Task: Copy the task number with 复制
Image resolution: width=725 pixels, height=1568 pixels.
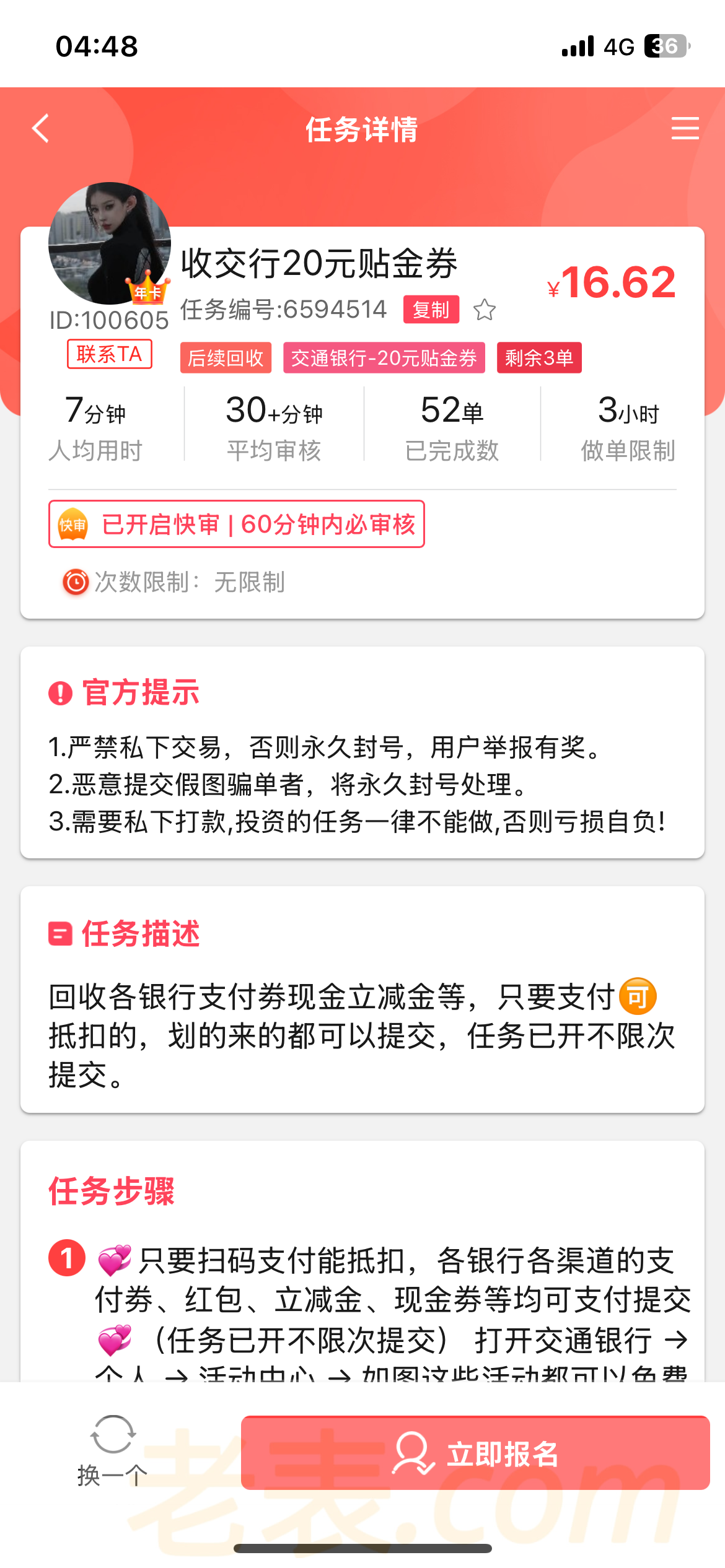Action: pyautogui.click(x=431, y=310)
